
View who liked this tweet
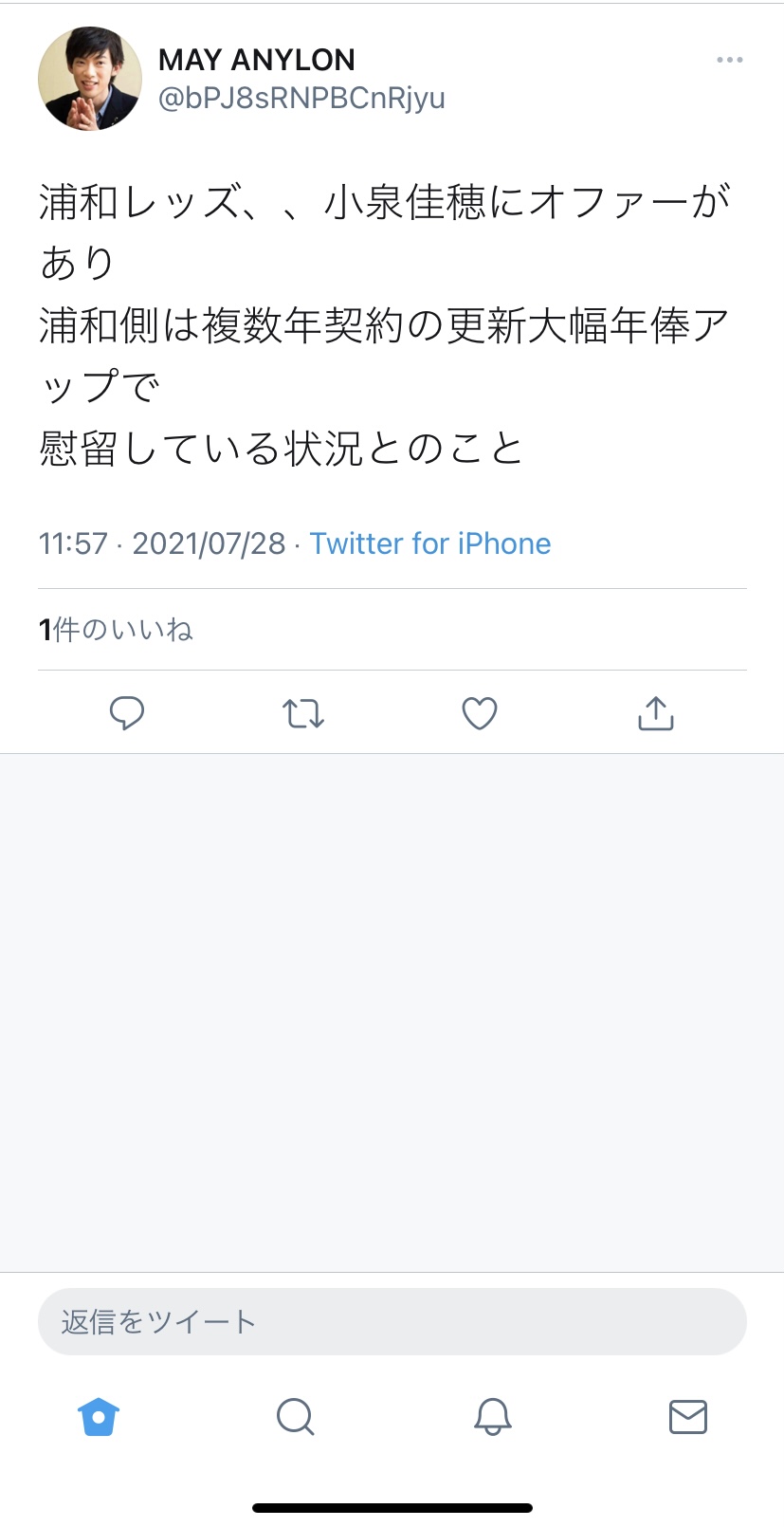pyautogui.click(x=116, y=630)
